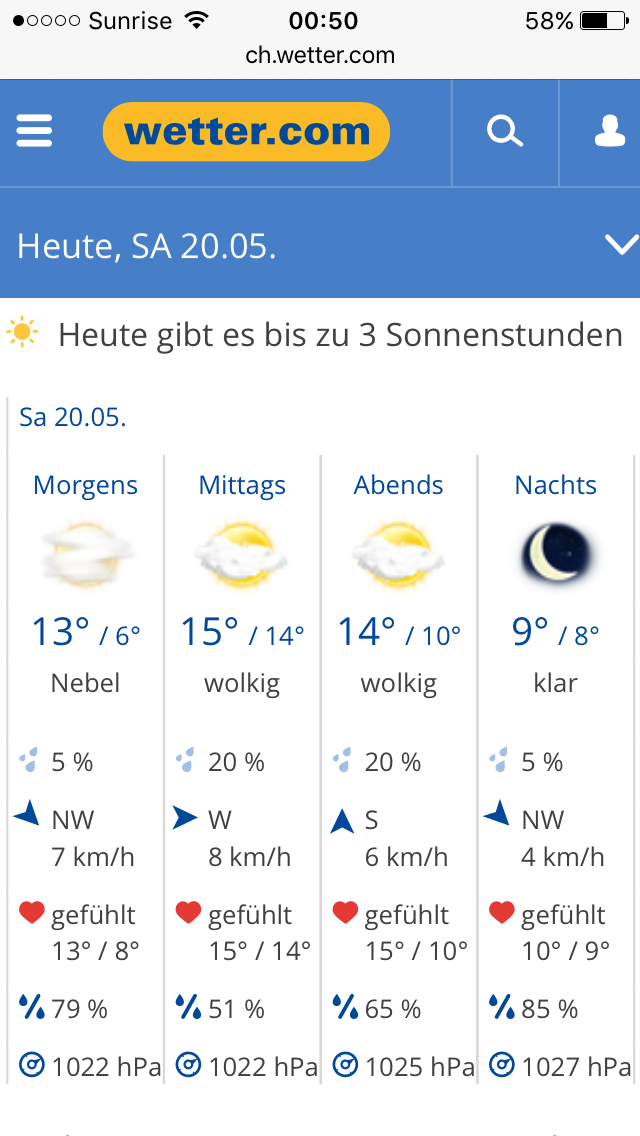The height and width of the screenshot is (1136, 640).
Task: Open the Nachts forecast column
Action: [x=556, y=769]
